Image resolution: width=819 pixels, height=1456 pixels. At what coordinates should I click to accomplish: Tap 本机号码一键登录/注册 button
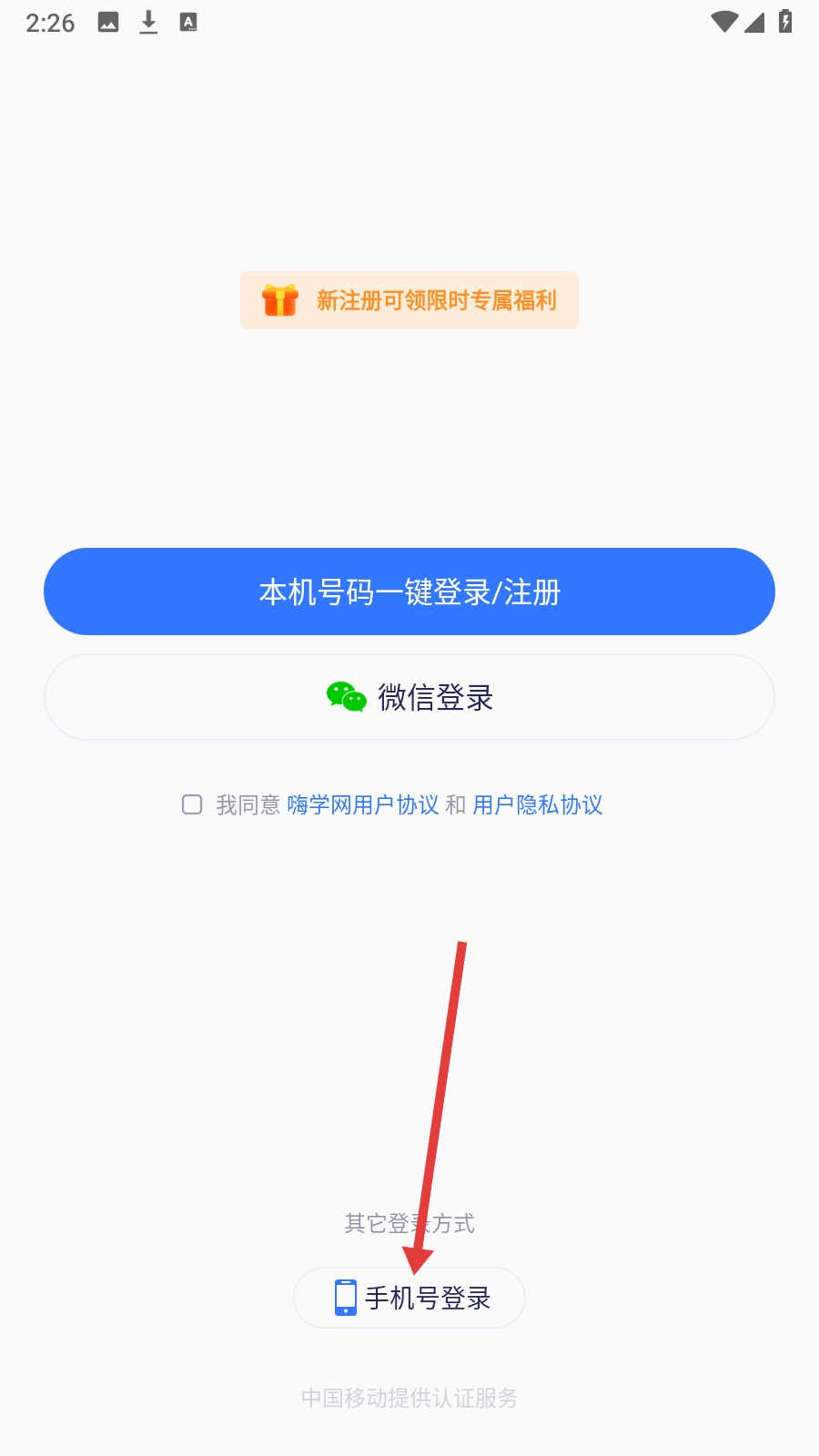pos(409,591)
